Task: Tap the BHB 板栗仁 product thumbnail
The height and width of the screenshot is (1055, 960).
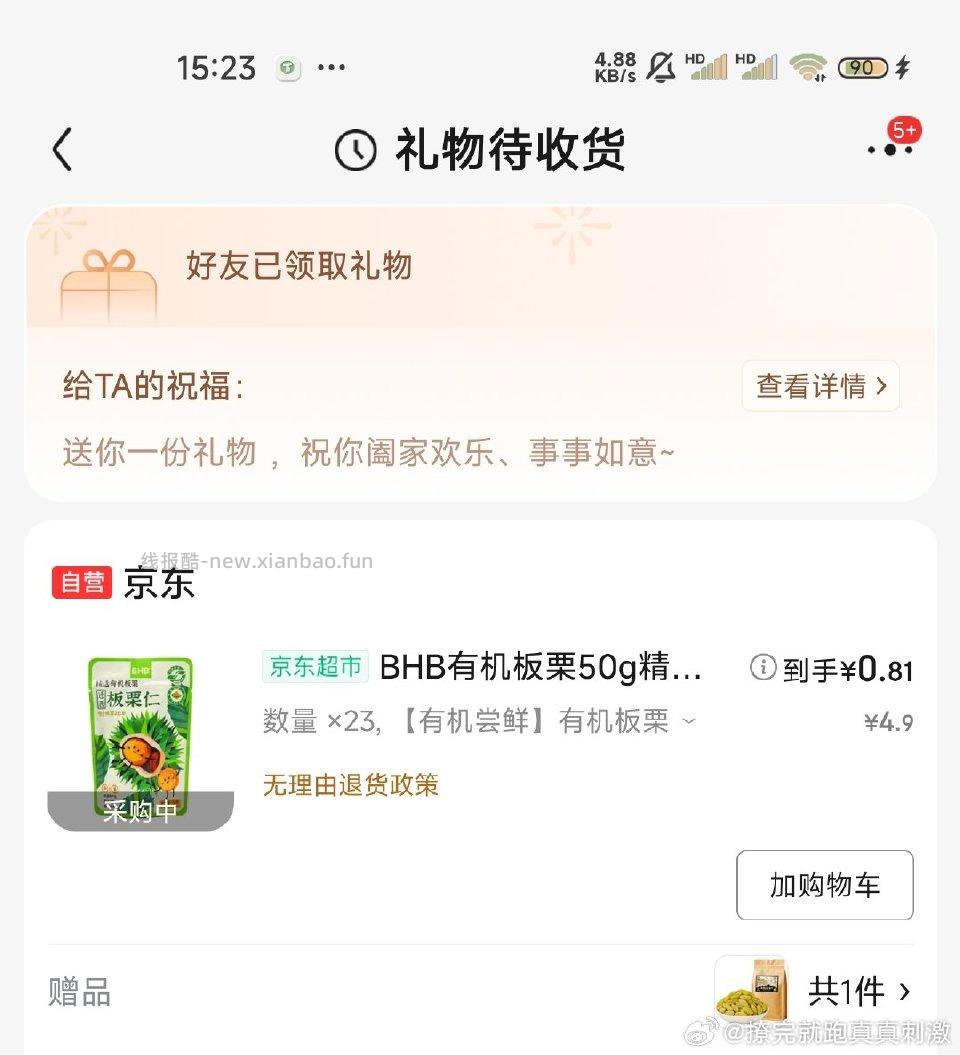Action: [140, 730]
